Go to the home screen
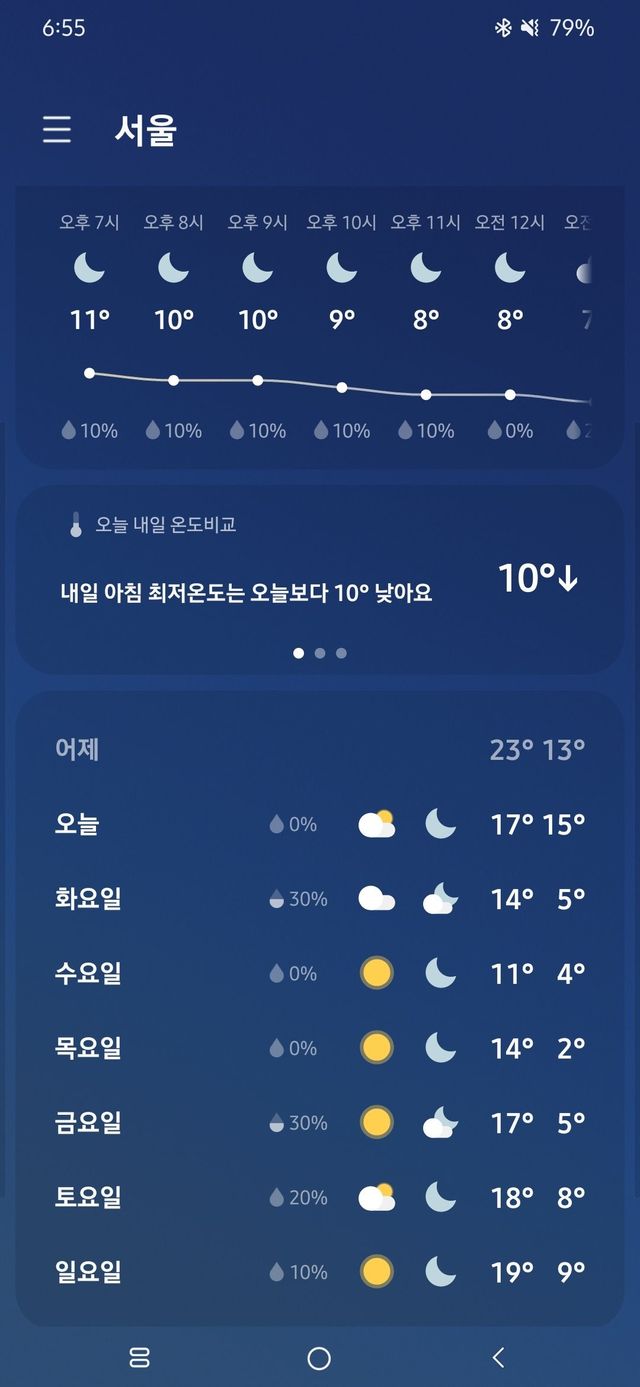Image resolution: width=640 pixels, height=1387 pixels. 319,1357
